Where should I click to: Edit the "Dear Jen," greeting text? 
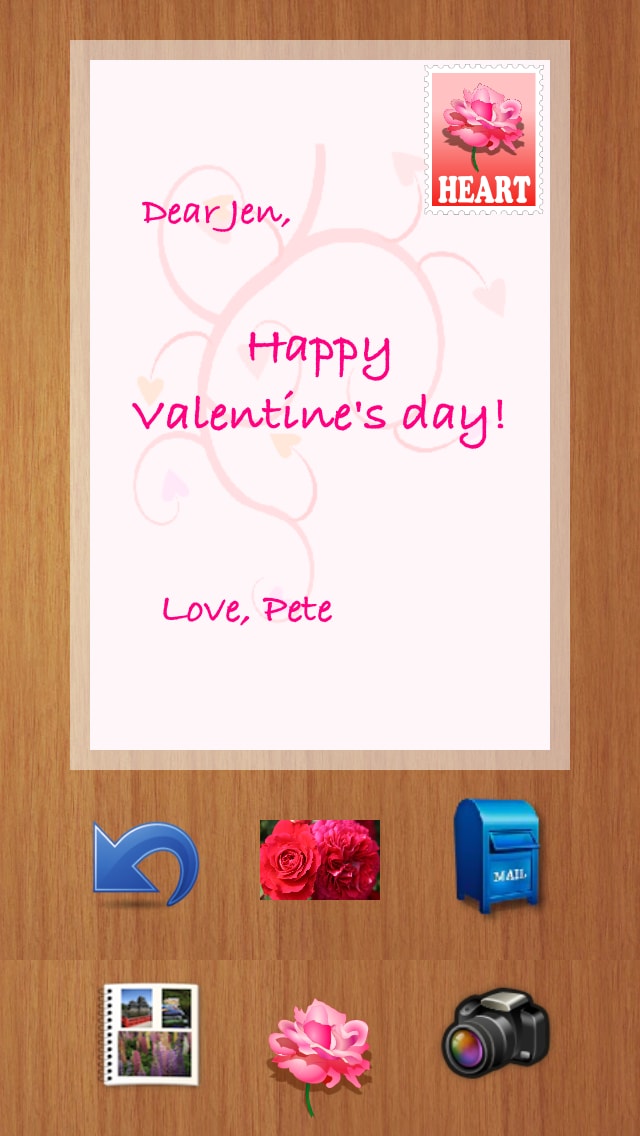216,214
